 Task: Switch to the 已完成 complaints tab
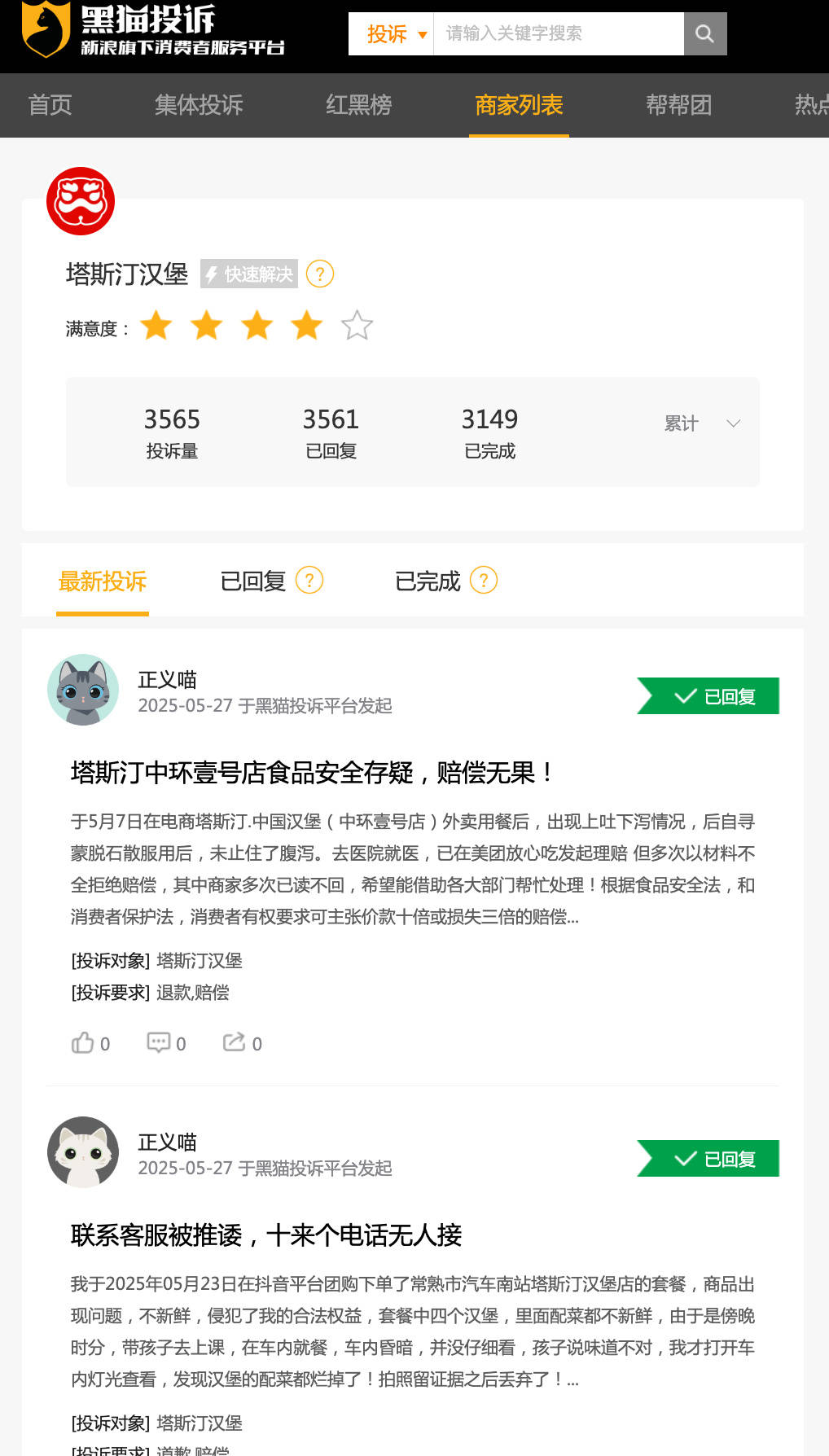click(428, 581)
